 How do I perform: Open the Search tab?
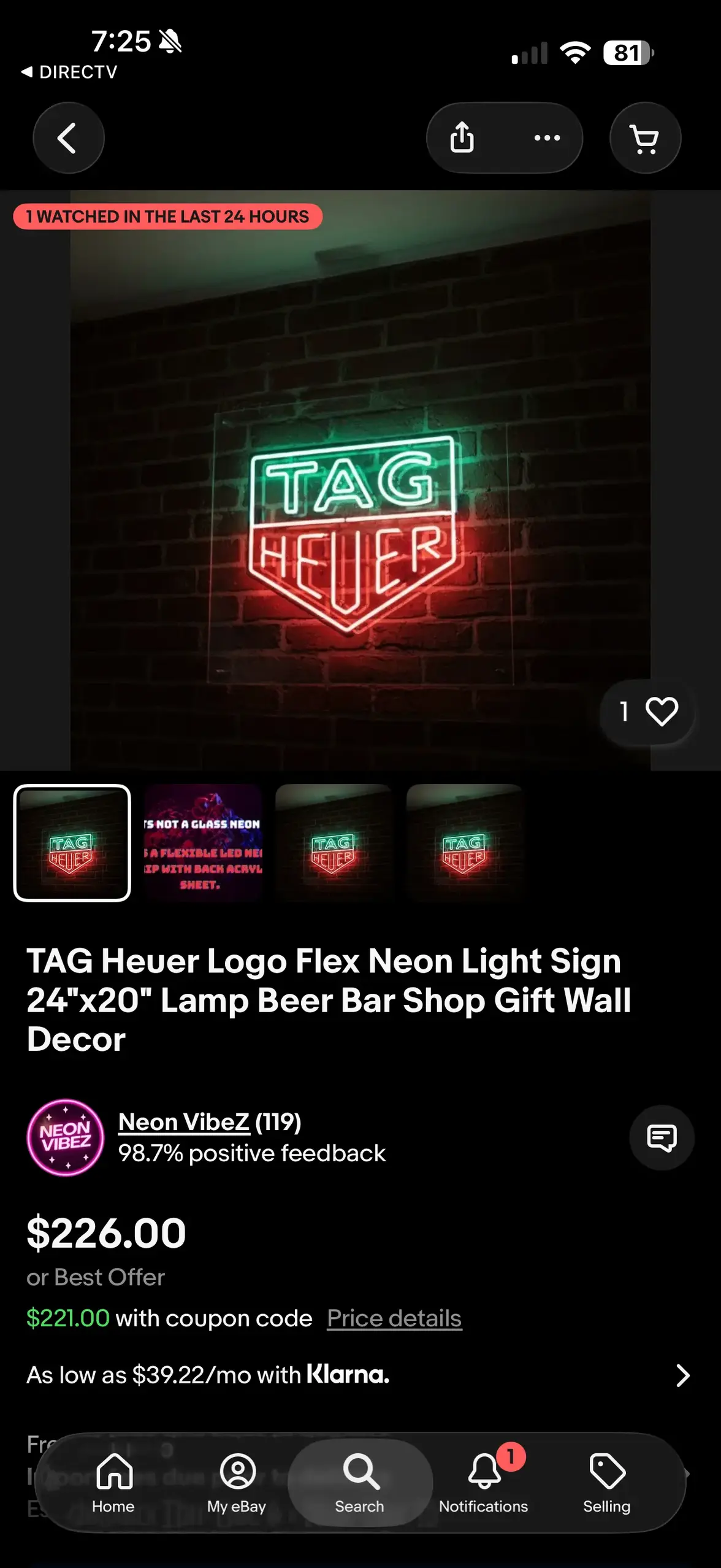point(360,1483)
